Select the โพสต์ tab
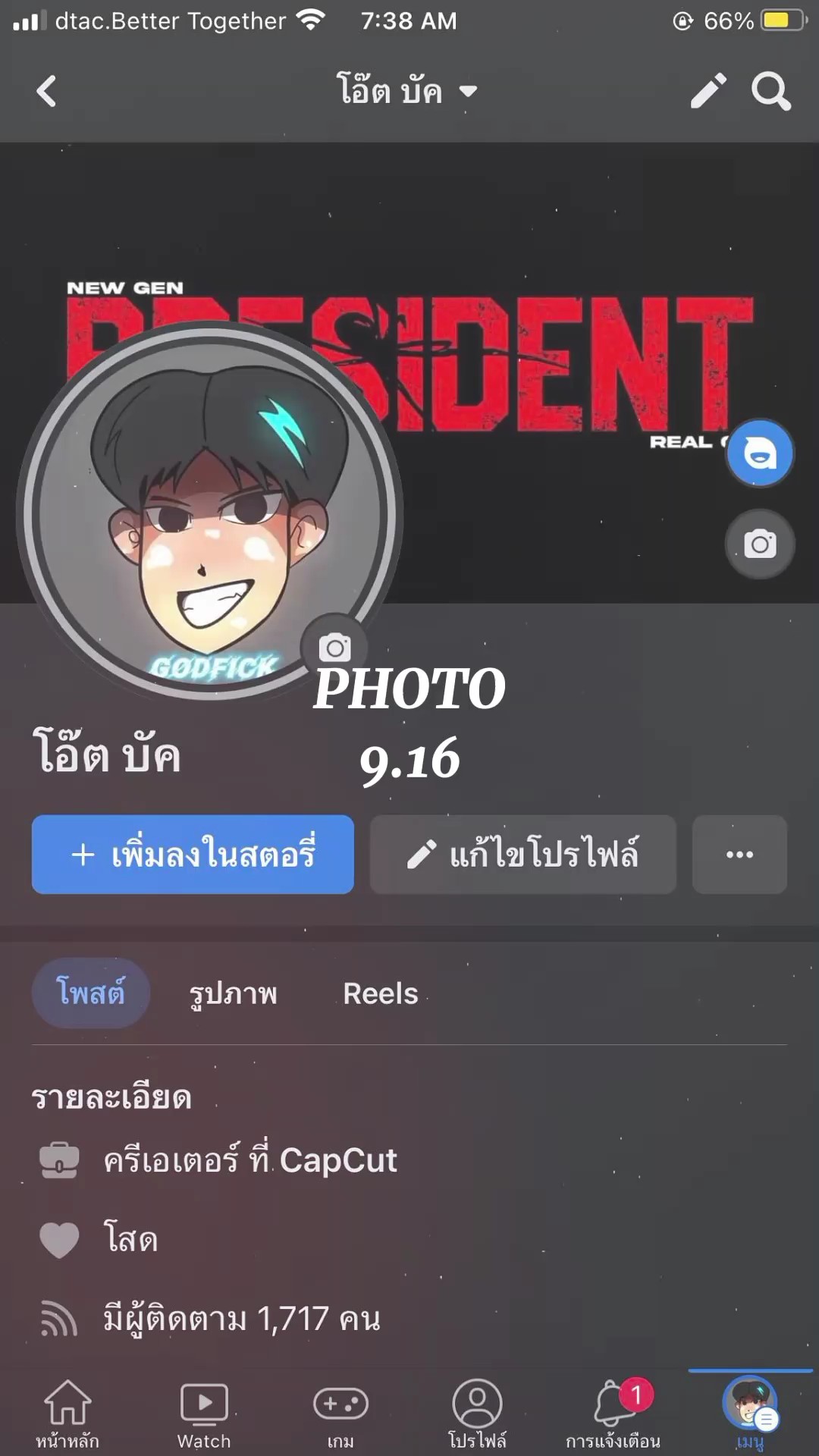819x1456 pixels. 91,993
